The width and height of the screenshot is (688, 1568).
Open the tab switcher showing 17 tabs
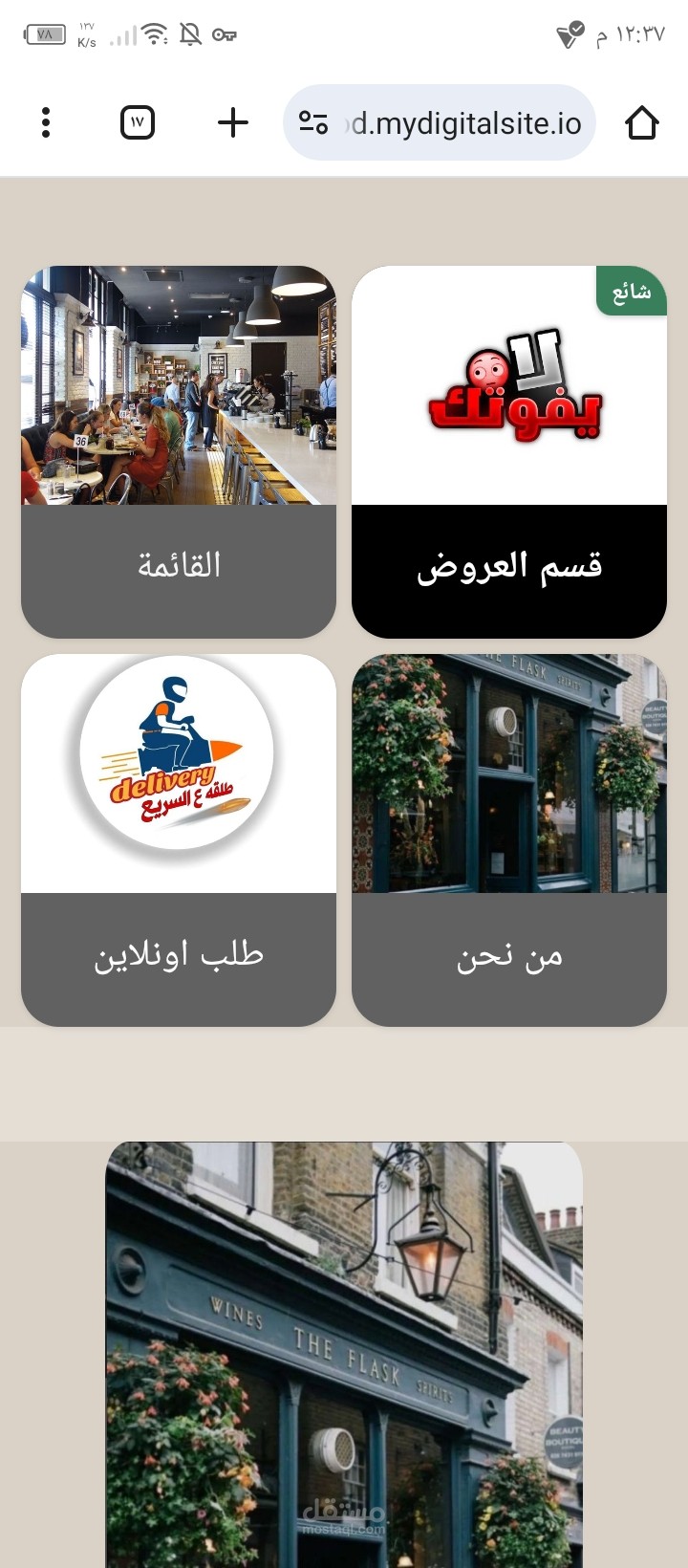(138, 122)
